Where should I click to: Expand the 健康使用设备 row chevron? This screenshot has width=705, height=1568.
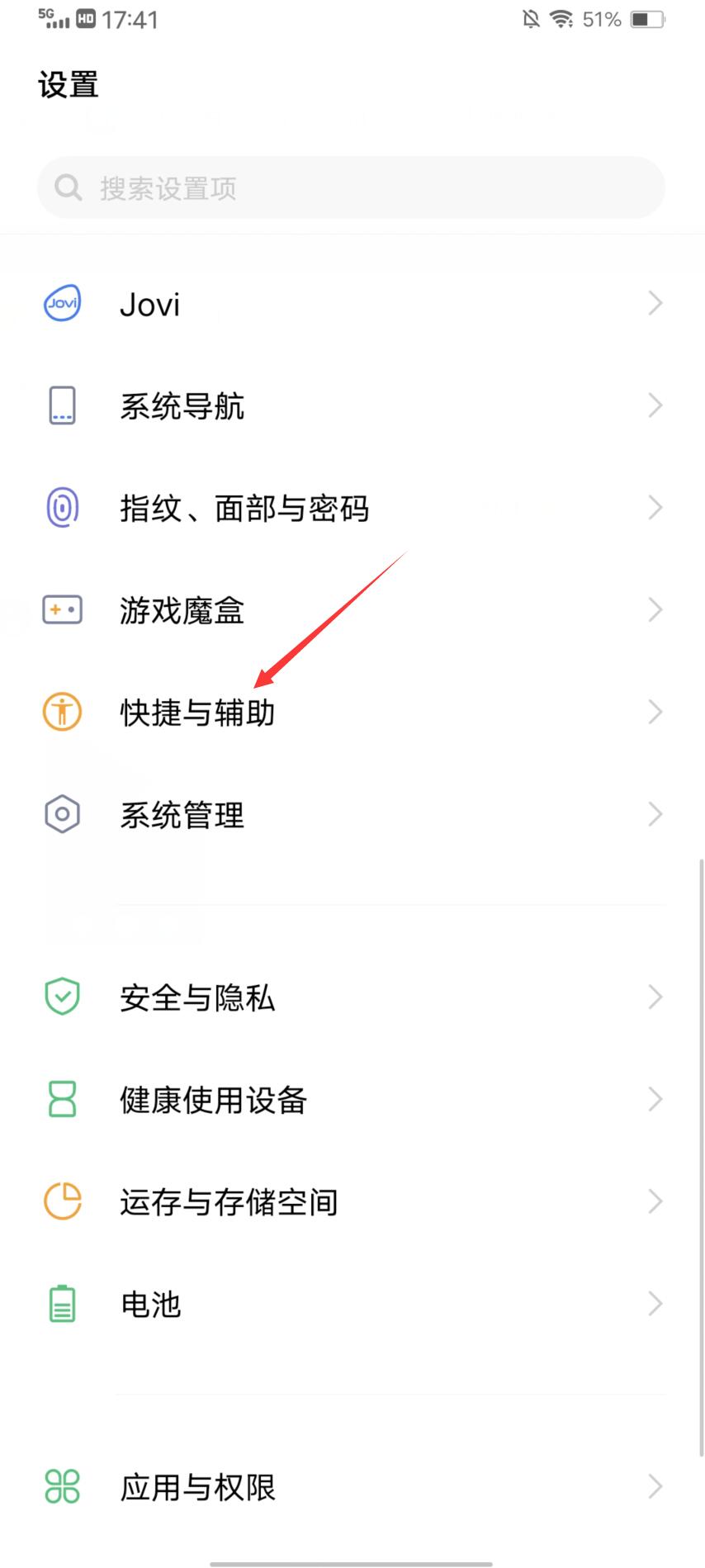click(654, 1099)
